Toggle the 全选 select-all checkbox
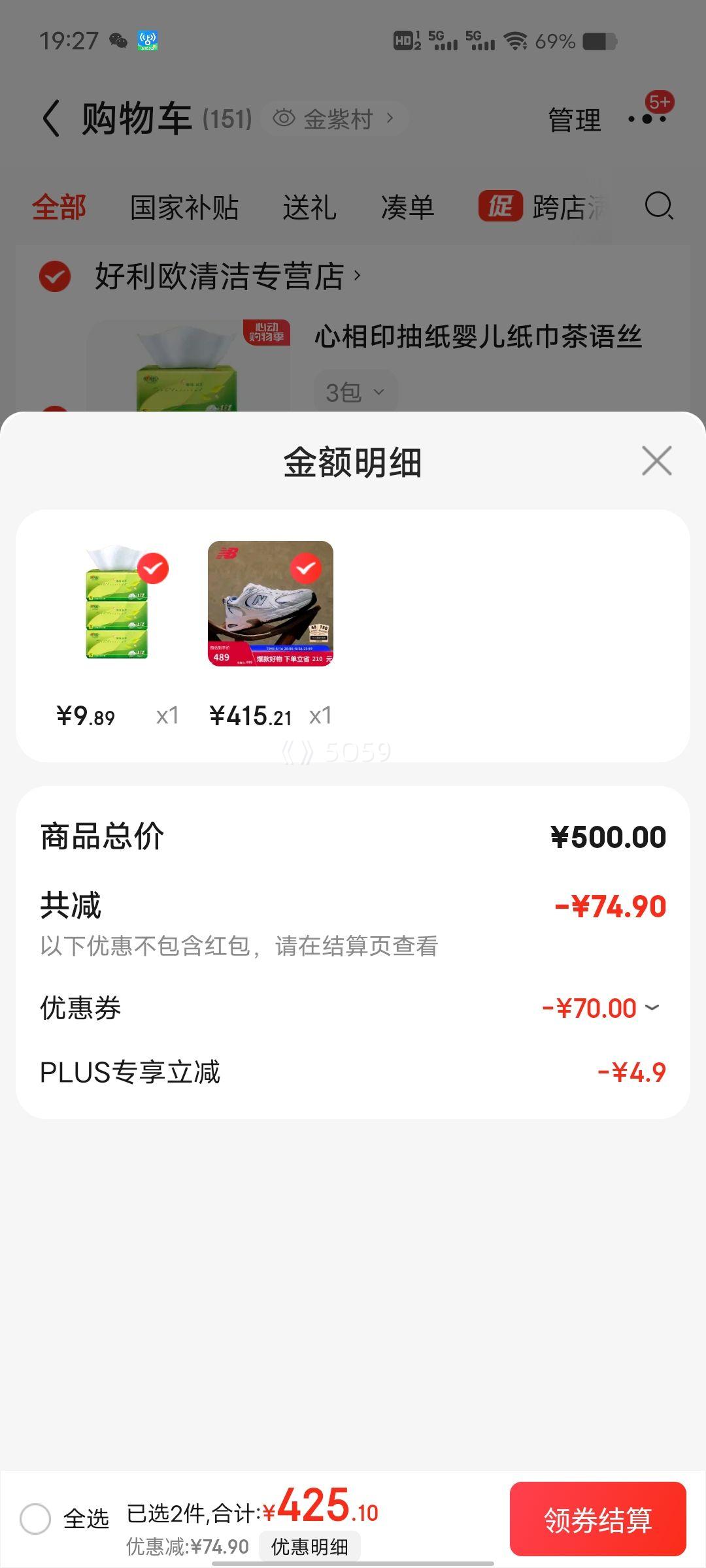The height and width of the screenshot is (1568, 706). [x=35, y=1518]
